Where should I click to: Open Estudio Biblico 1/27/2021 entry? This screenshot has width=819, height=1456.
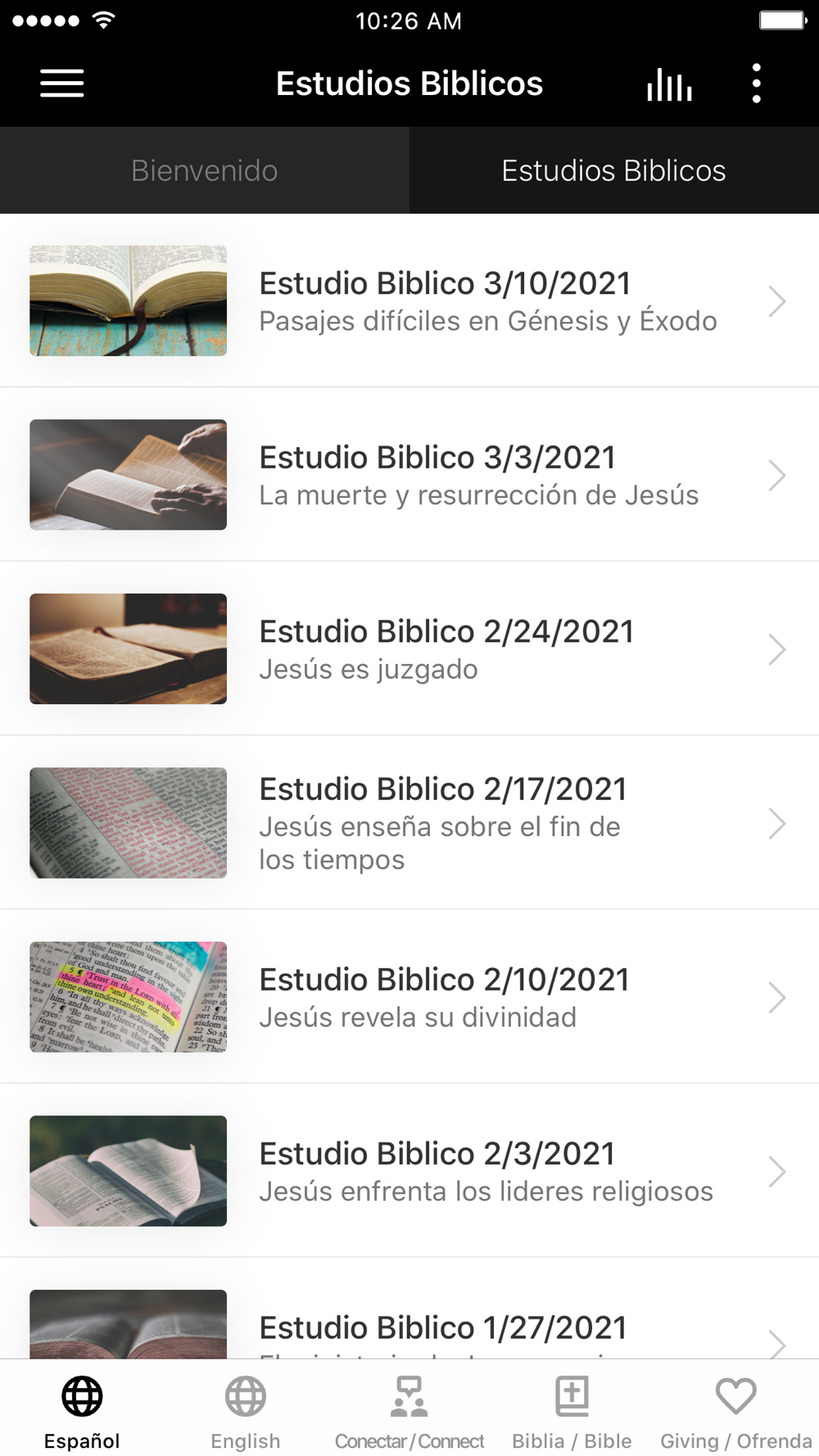tap(409, 1309)
